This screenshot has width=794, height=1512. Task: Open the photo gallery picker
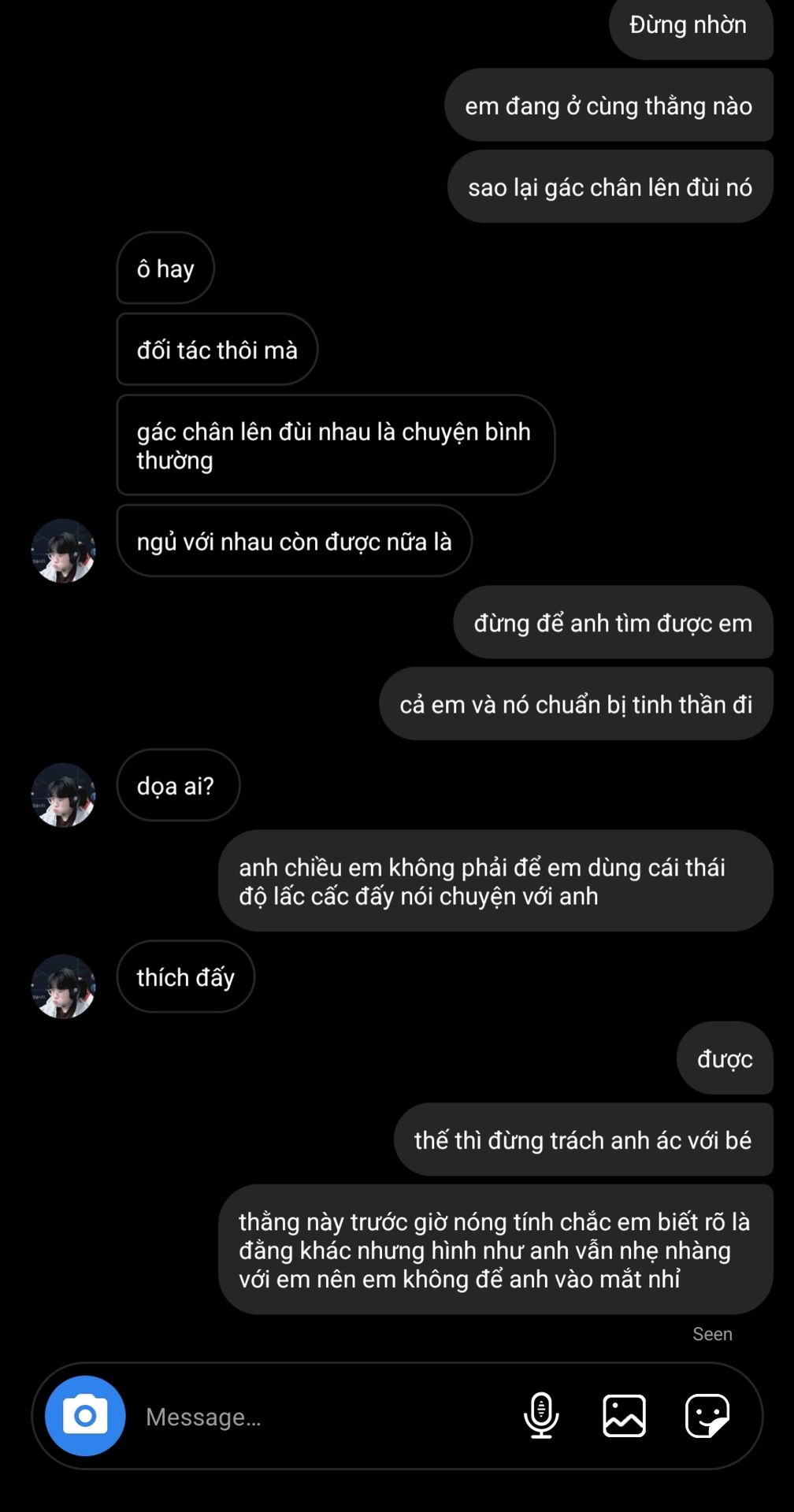tap(624, 1416)
